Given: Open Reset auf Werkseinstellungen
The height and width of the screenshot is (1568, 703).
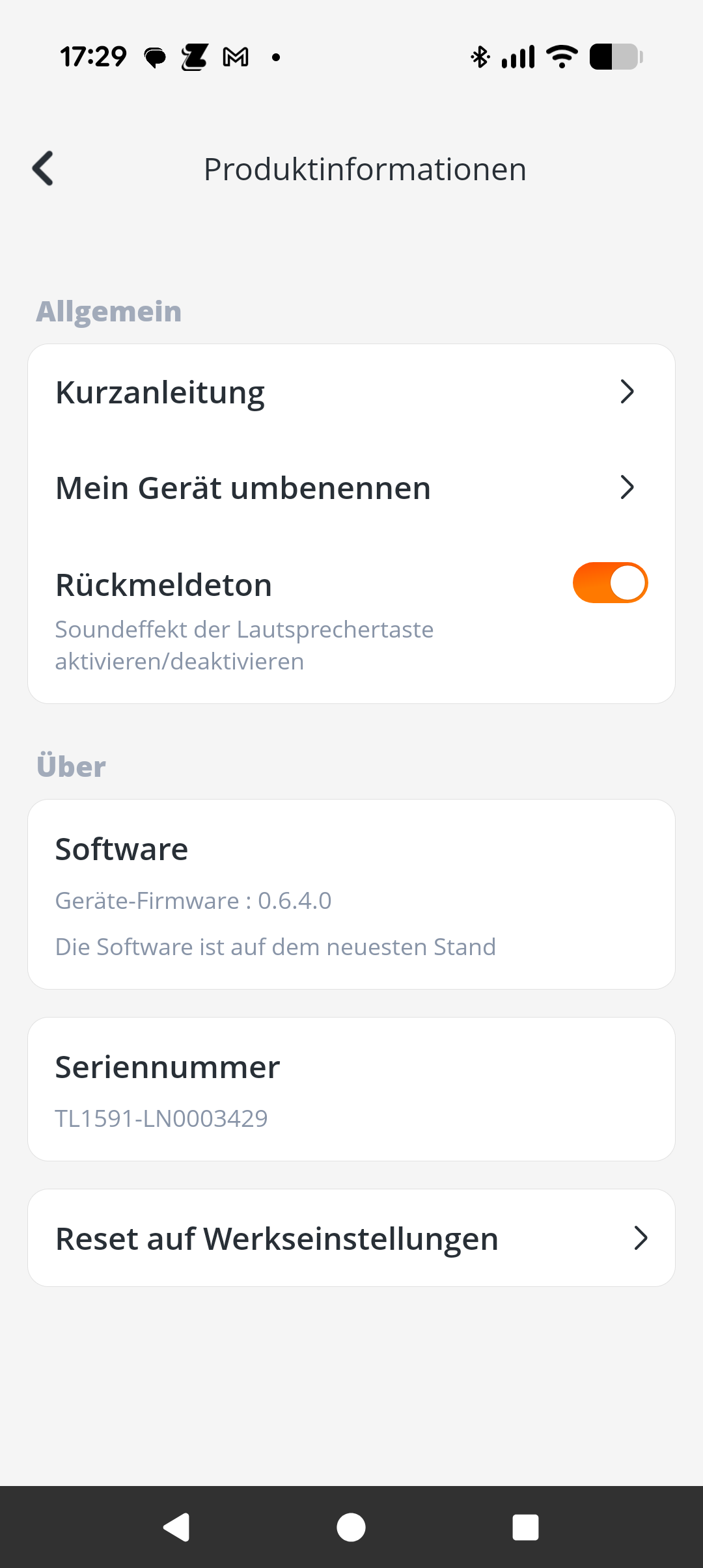Looking at the screenshot, I should pyautogui.click(x=351, y=1238).
